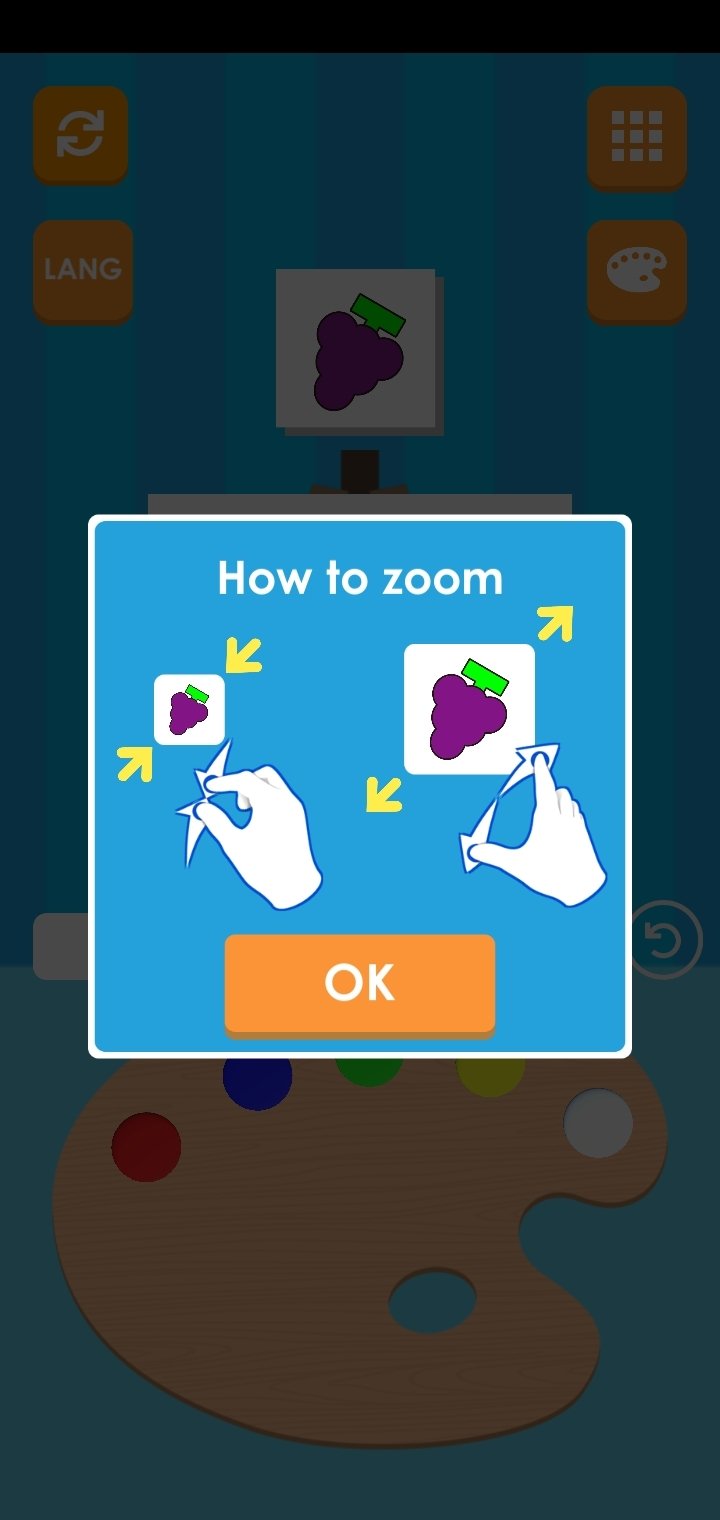Choose the white paint color
The height and width of the screenshot is (1520, 720).
pyautogui.click(x=598, y=1123)
